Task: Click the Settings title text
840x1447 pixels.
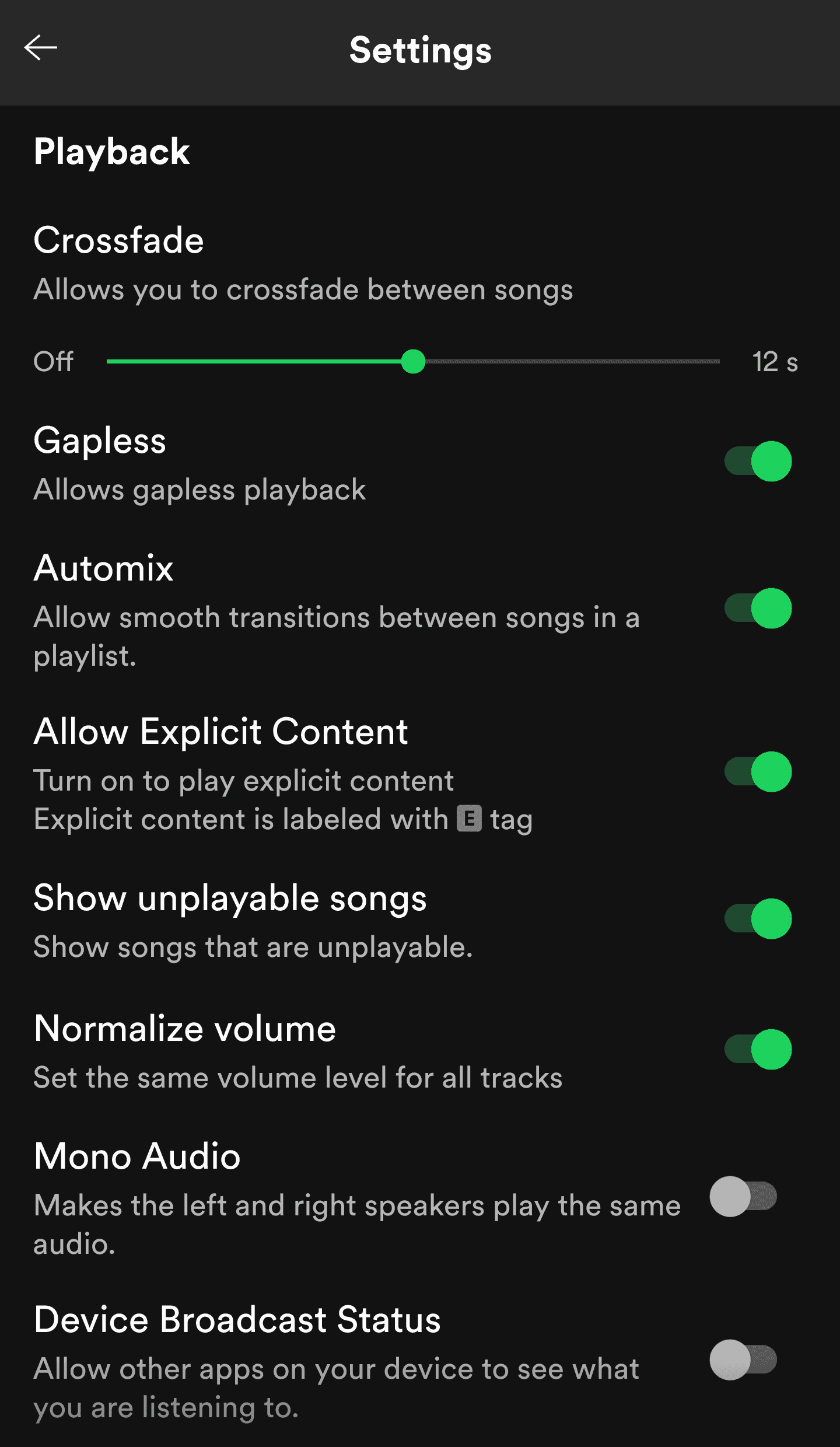Action: [419, 50]
